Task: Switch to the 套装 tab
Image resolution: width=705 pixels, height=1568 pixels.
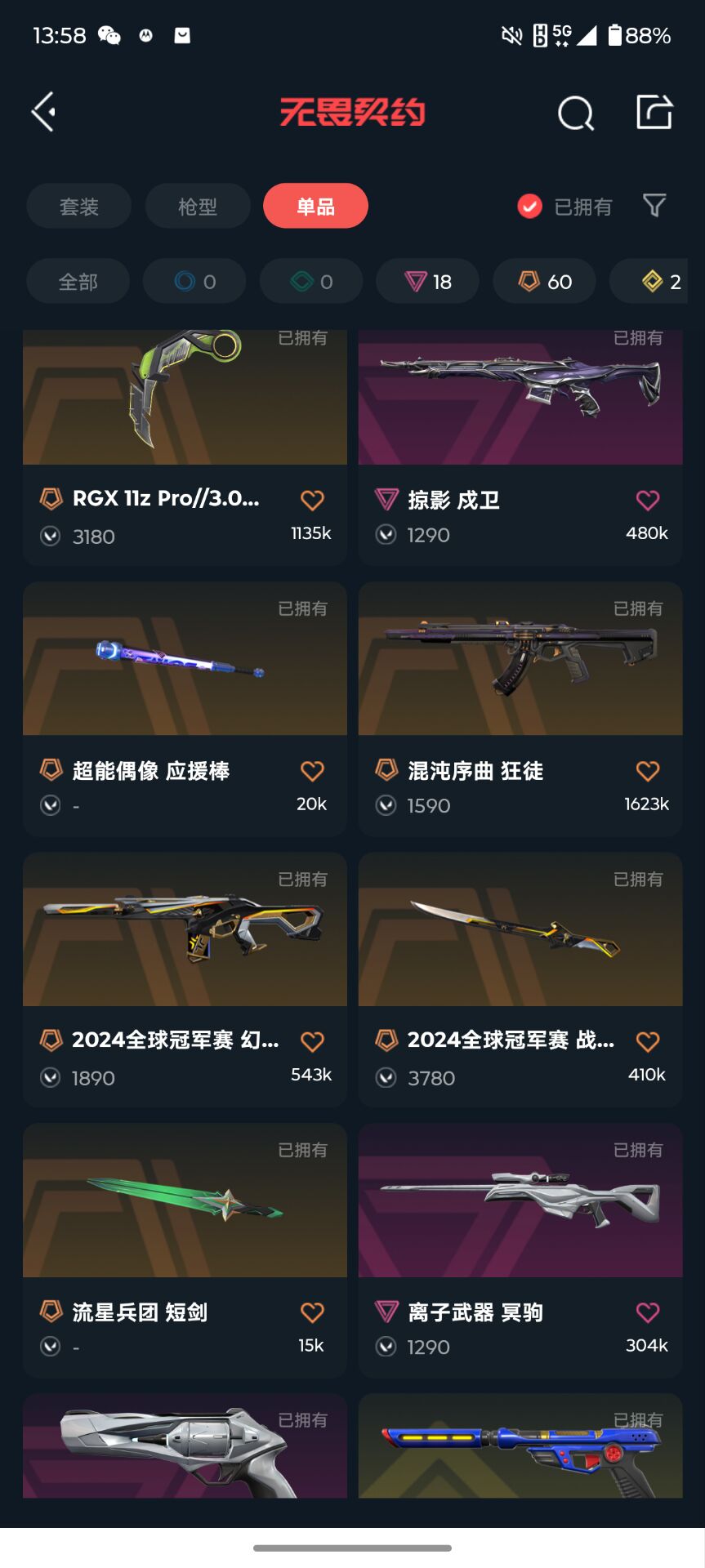Action: [x=79, y=207]
